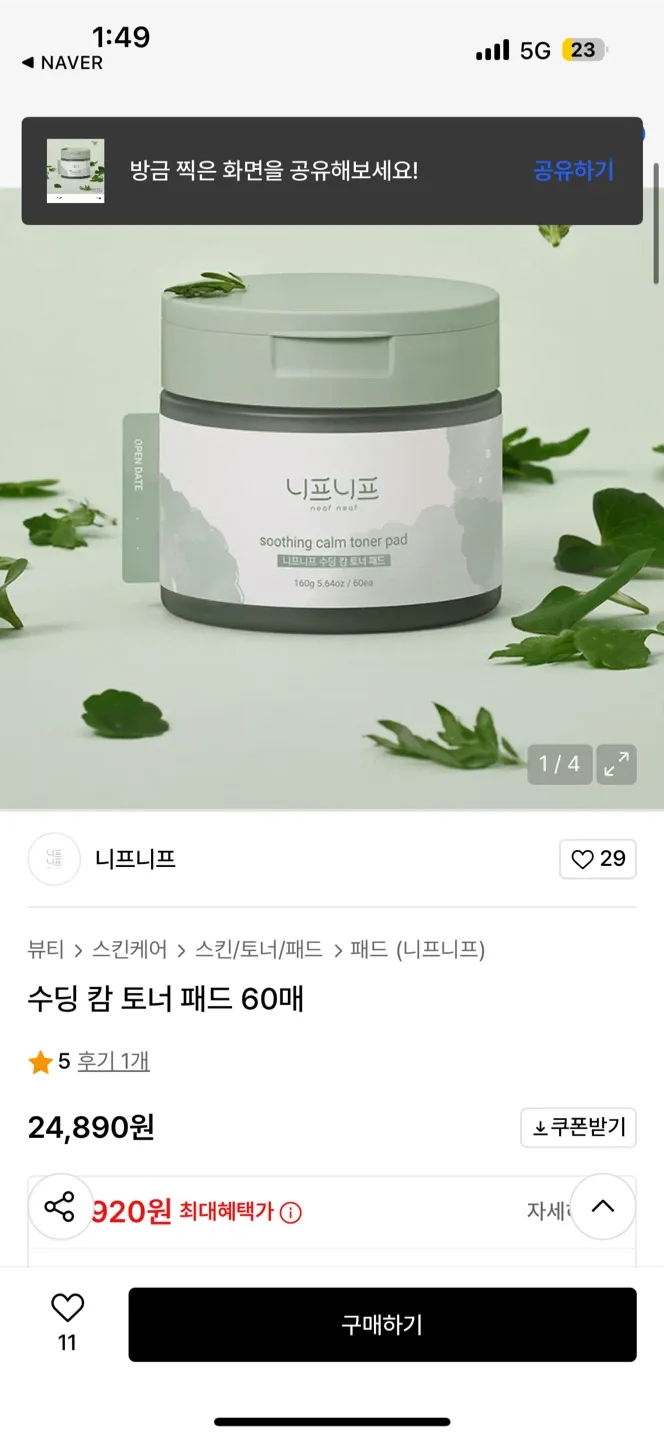Tap 구매하기 to purchase
This screenshot has height=1440, width=664.
pos(382,1325)
